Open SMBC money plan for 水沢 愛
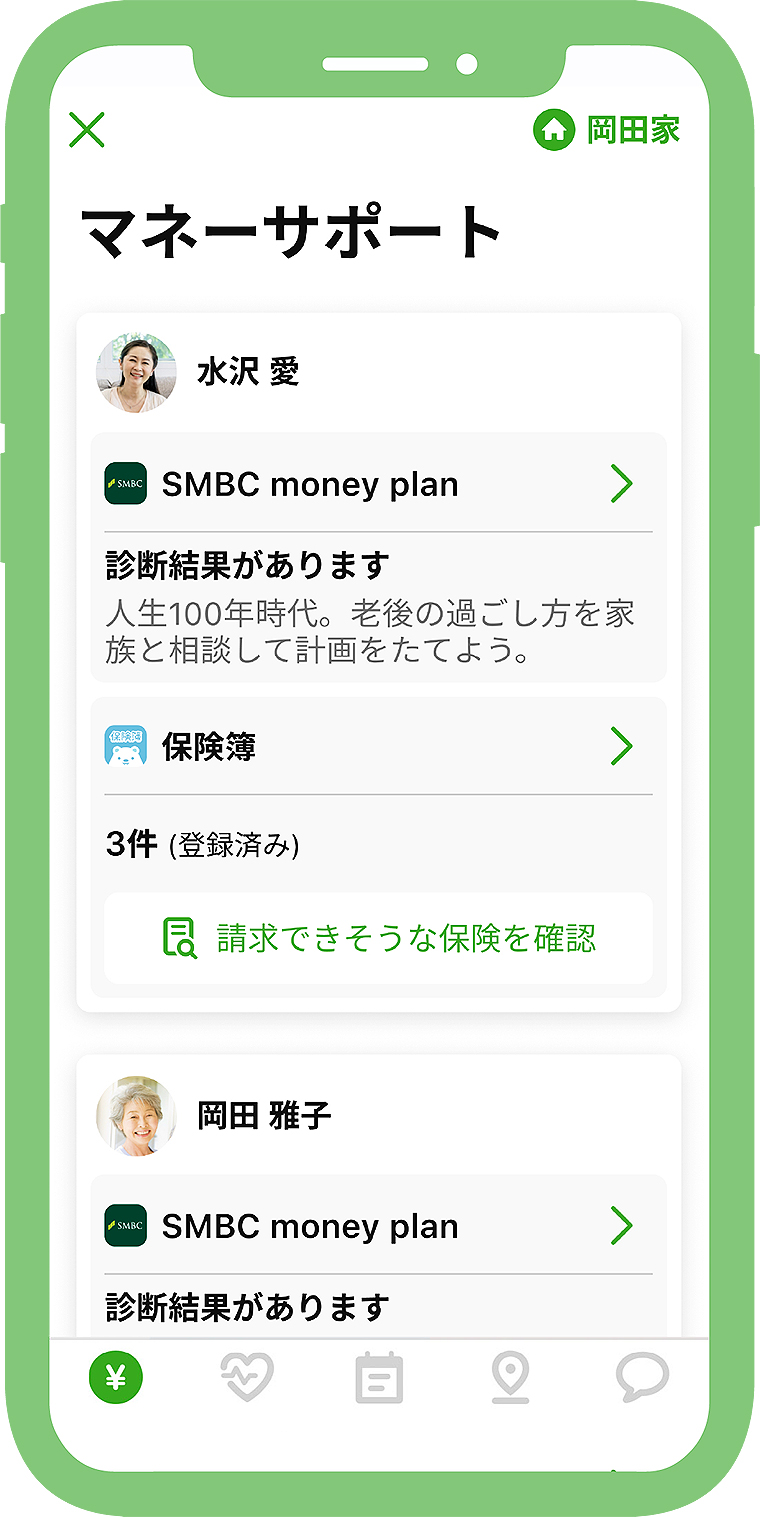 coord(378,484)
